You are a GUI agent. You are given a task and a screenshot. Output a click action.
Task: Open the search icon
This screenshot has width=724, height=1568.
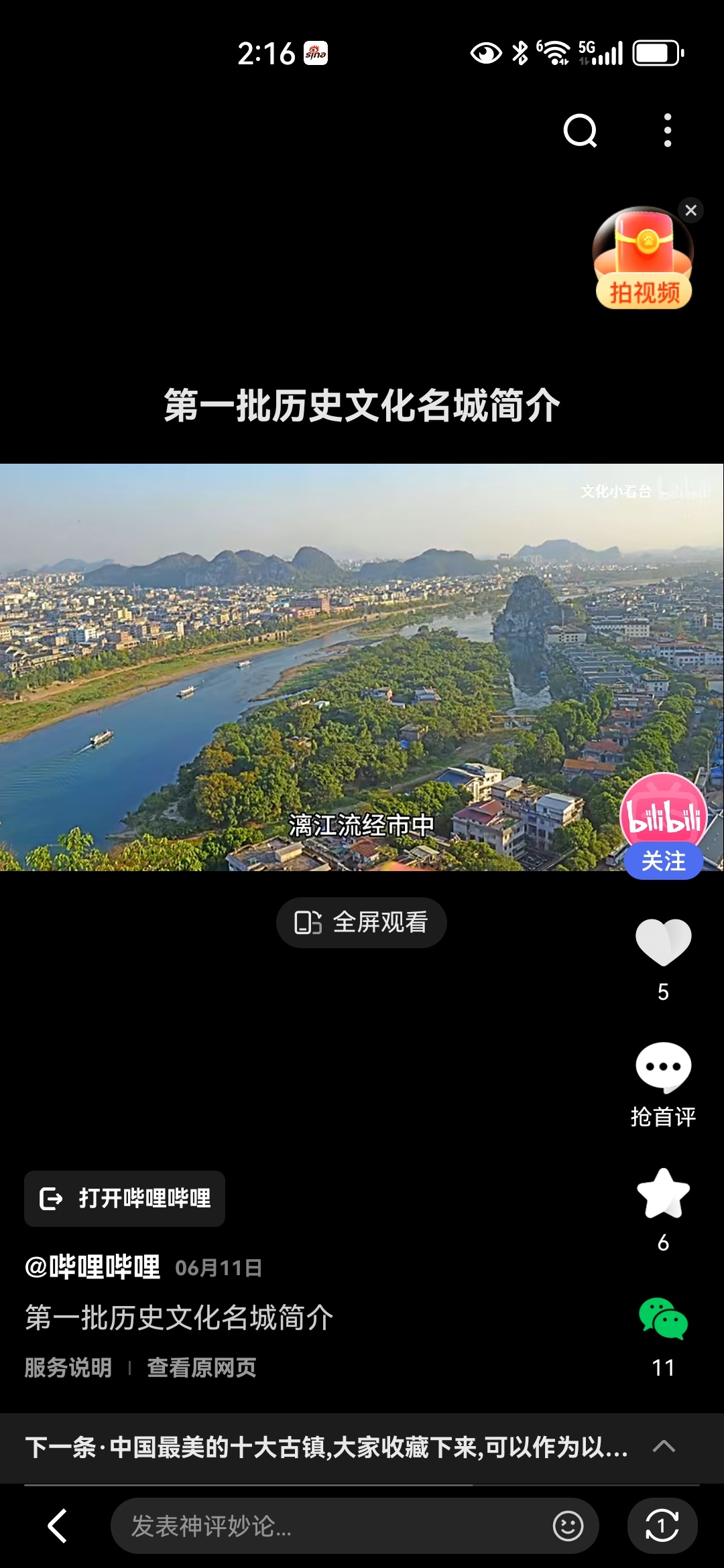(580, 130)
